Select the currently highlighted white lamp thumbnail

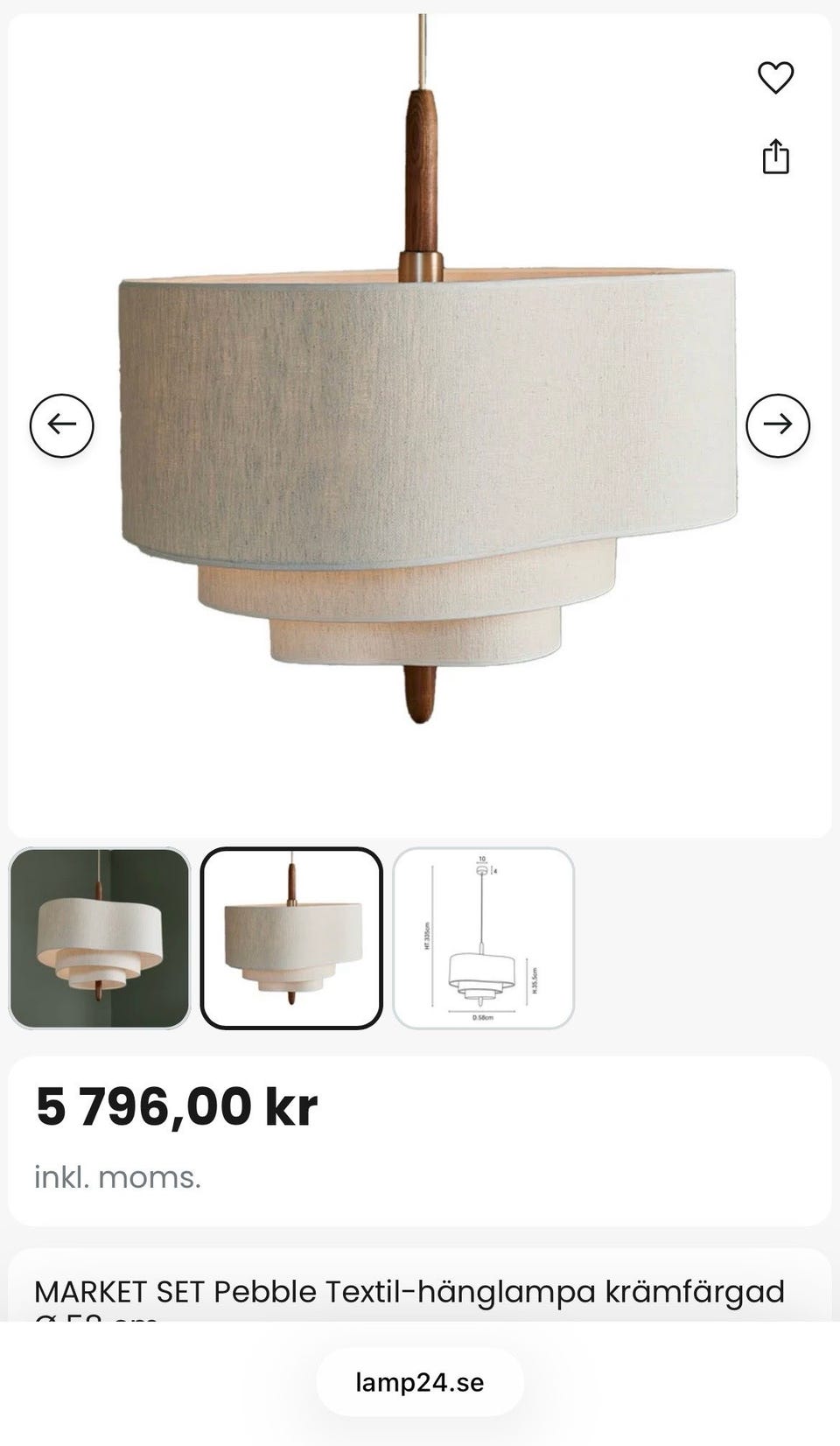pyautogui.click(x=293, y=937)
